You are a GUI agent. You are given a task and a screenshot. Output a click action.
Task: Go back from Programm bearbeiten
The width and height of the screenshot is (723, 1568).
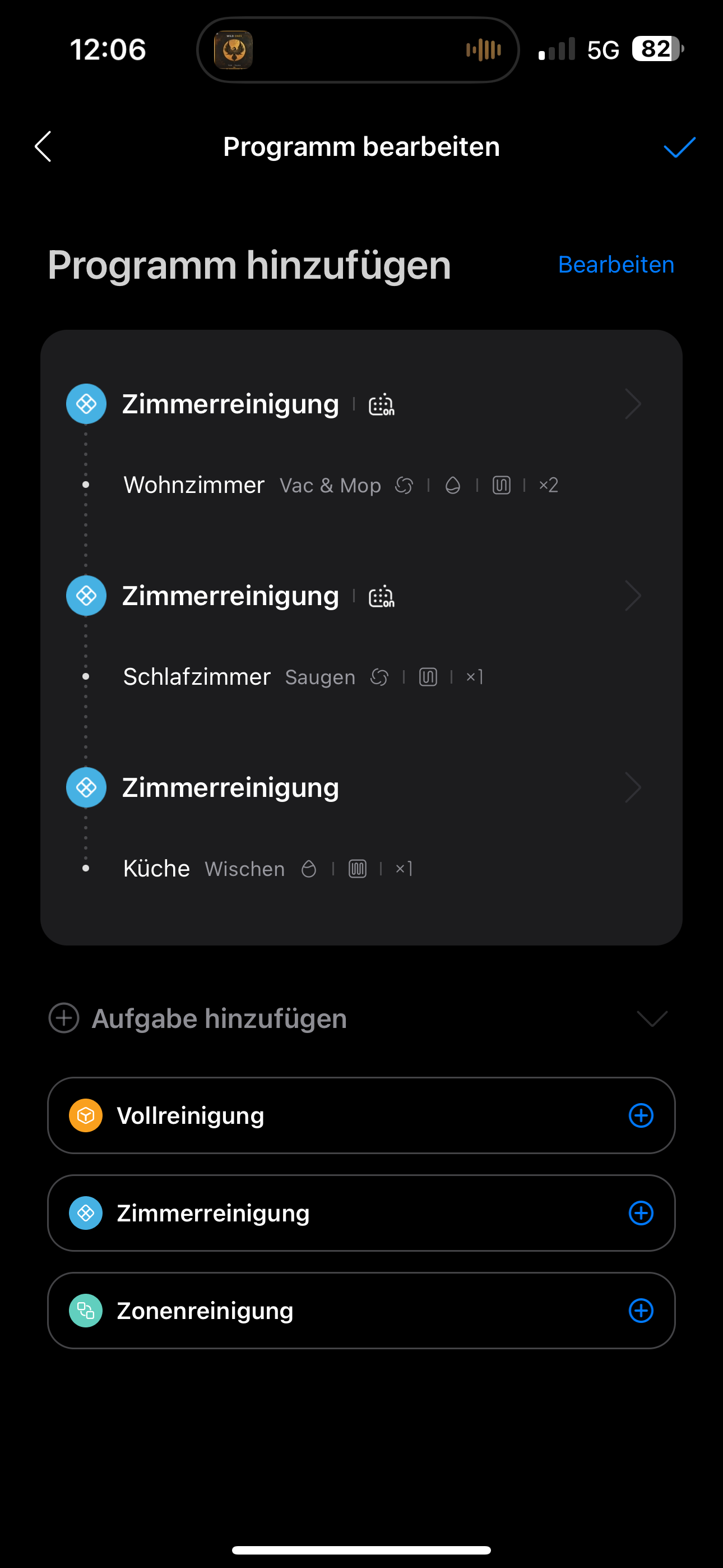pyautogui.click(x=43, y=147)
